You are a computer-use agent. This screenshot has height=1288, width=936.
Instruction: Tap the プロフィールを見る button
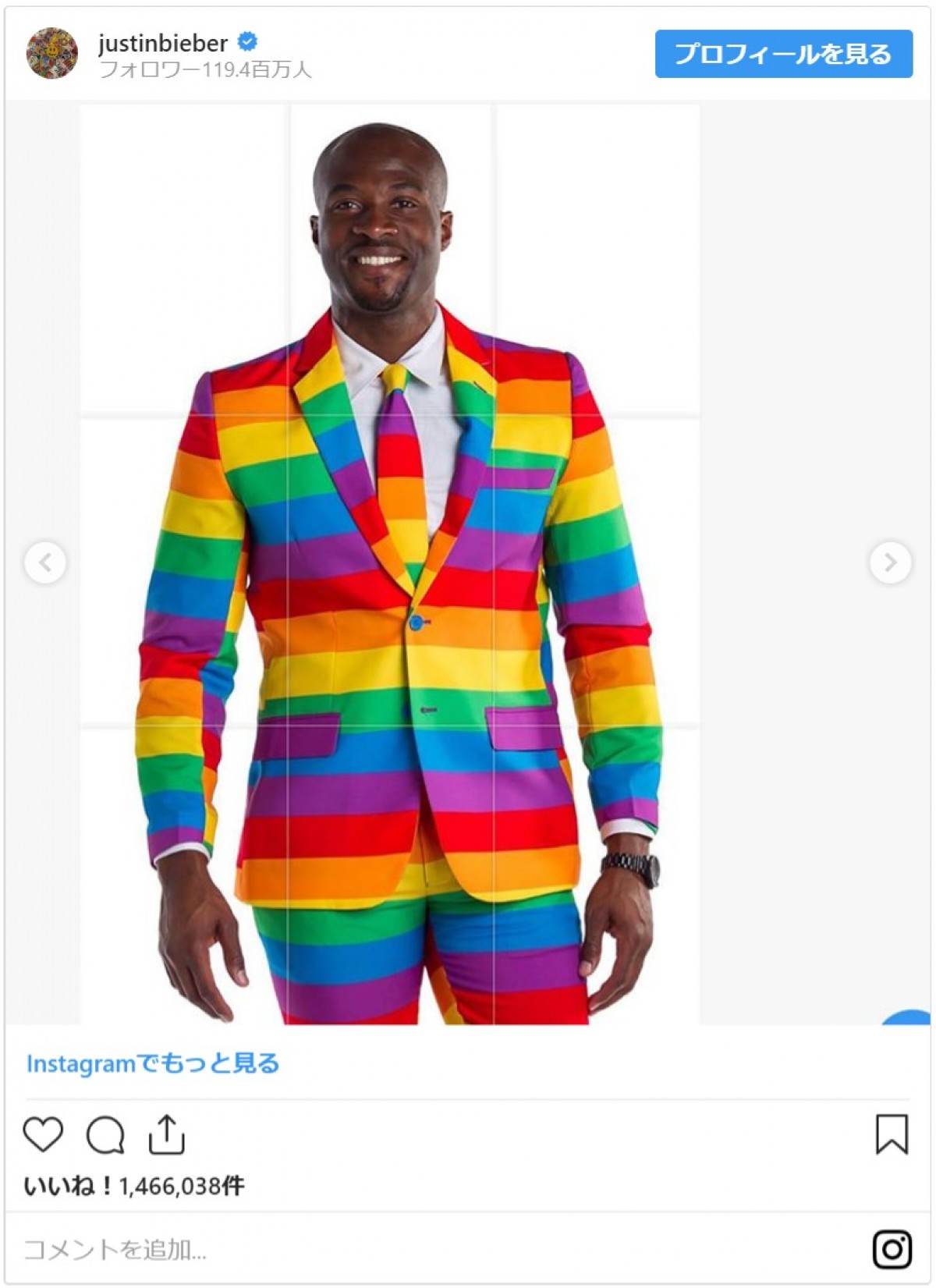pos(783,54)
